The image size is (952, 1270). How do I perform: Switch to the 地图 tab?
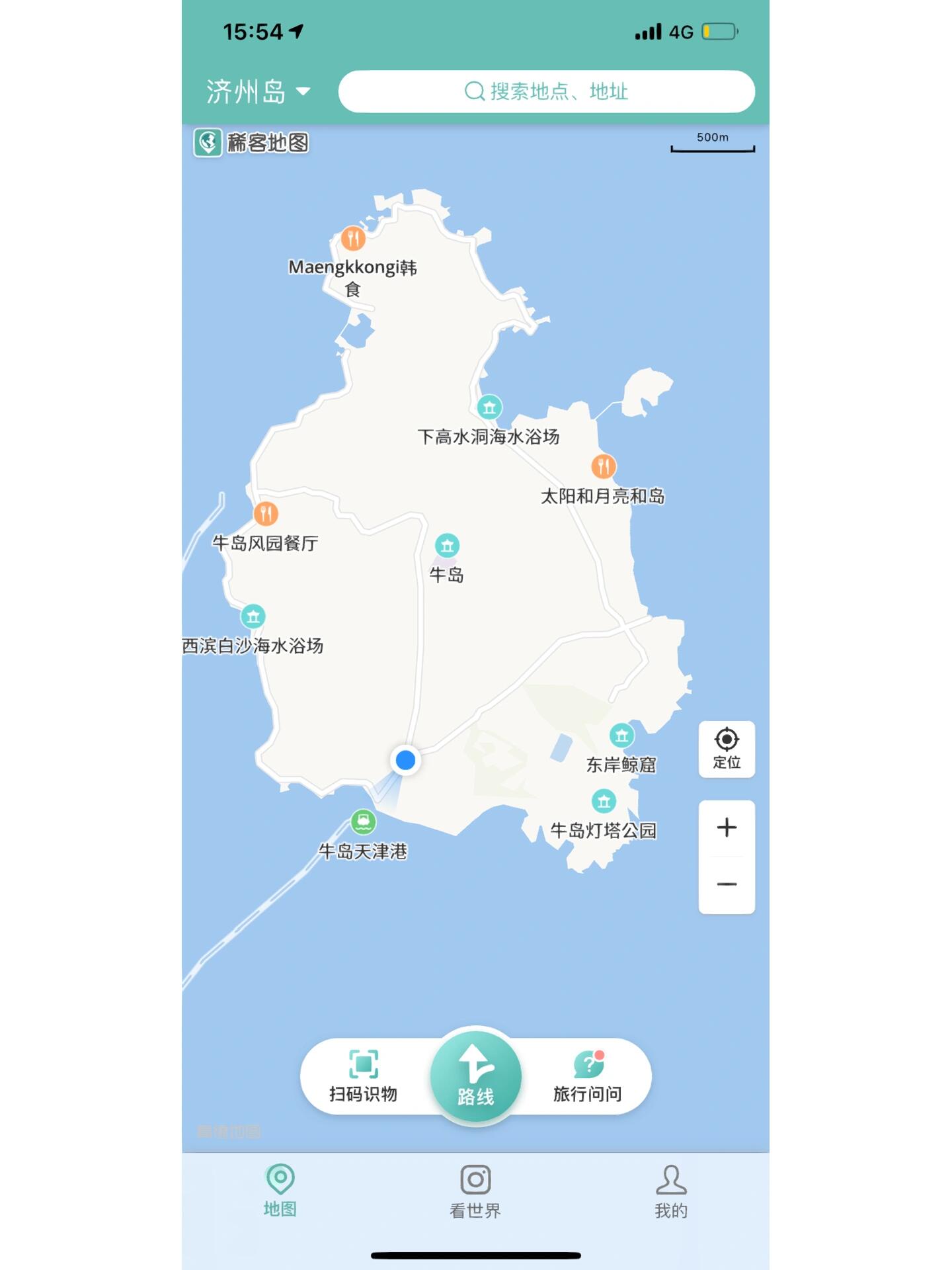click(280, 1191)
